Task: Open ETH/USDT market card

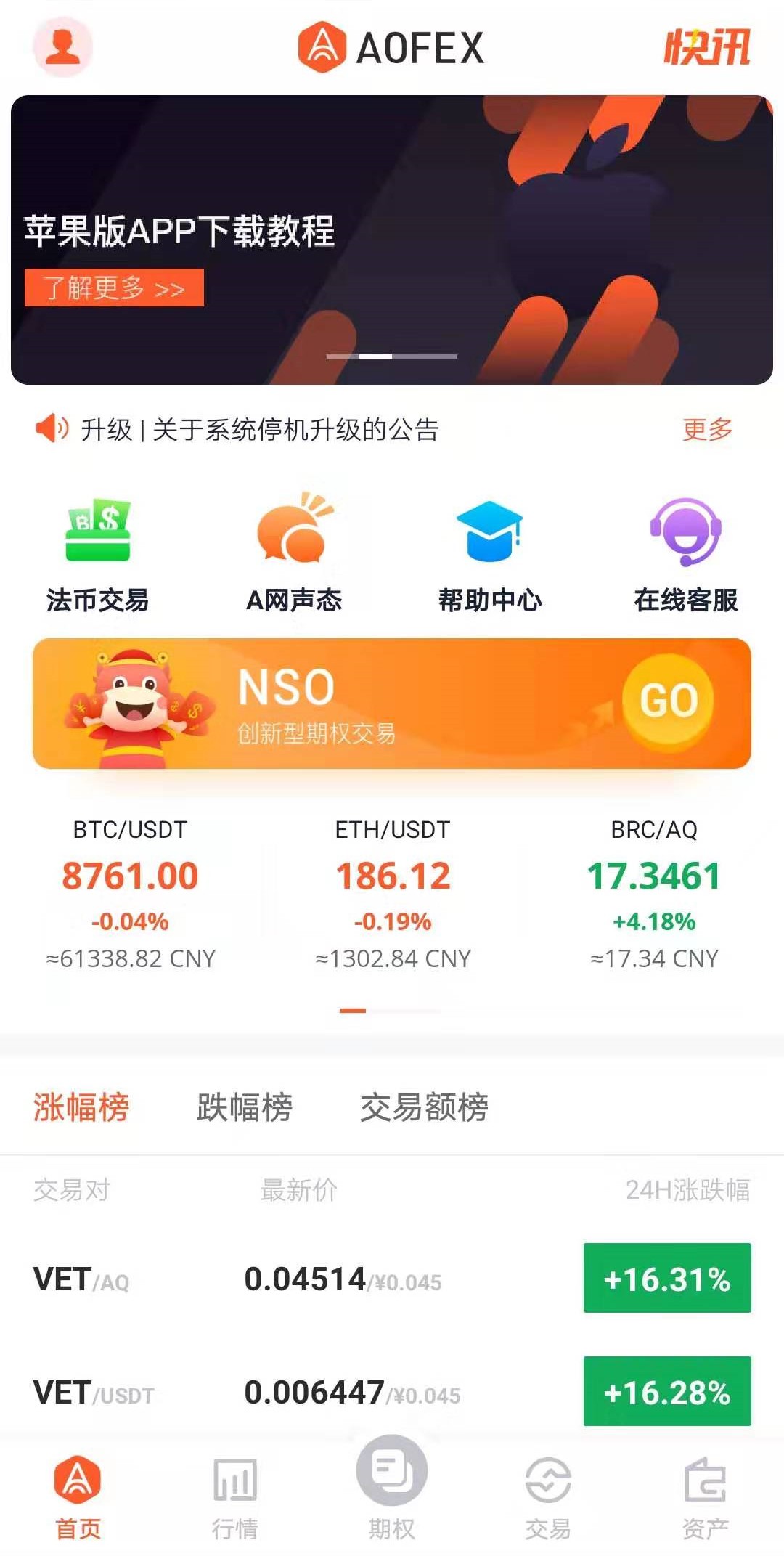Action: [x=393, y=893]
